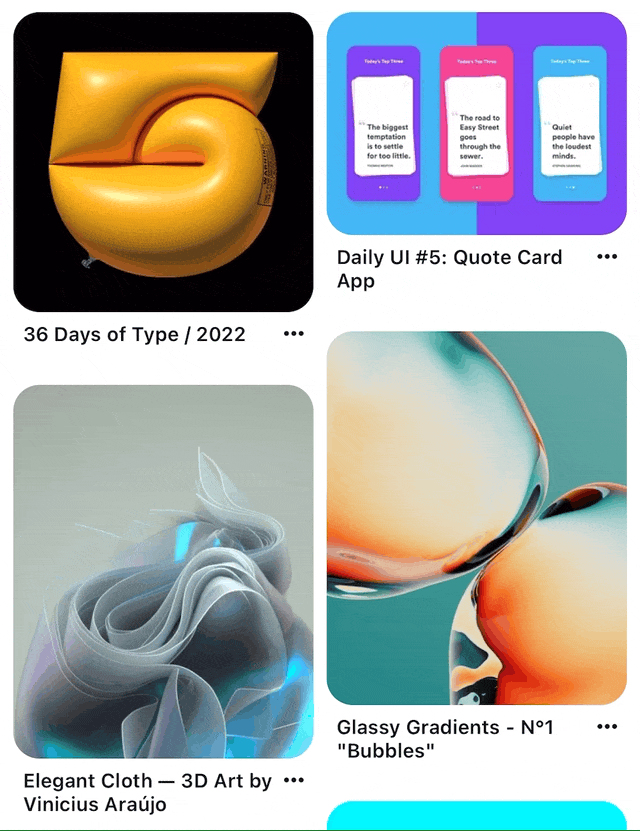Show more options for Daily UI #5 pin

pyautogui.click(x=607, y=257)
